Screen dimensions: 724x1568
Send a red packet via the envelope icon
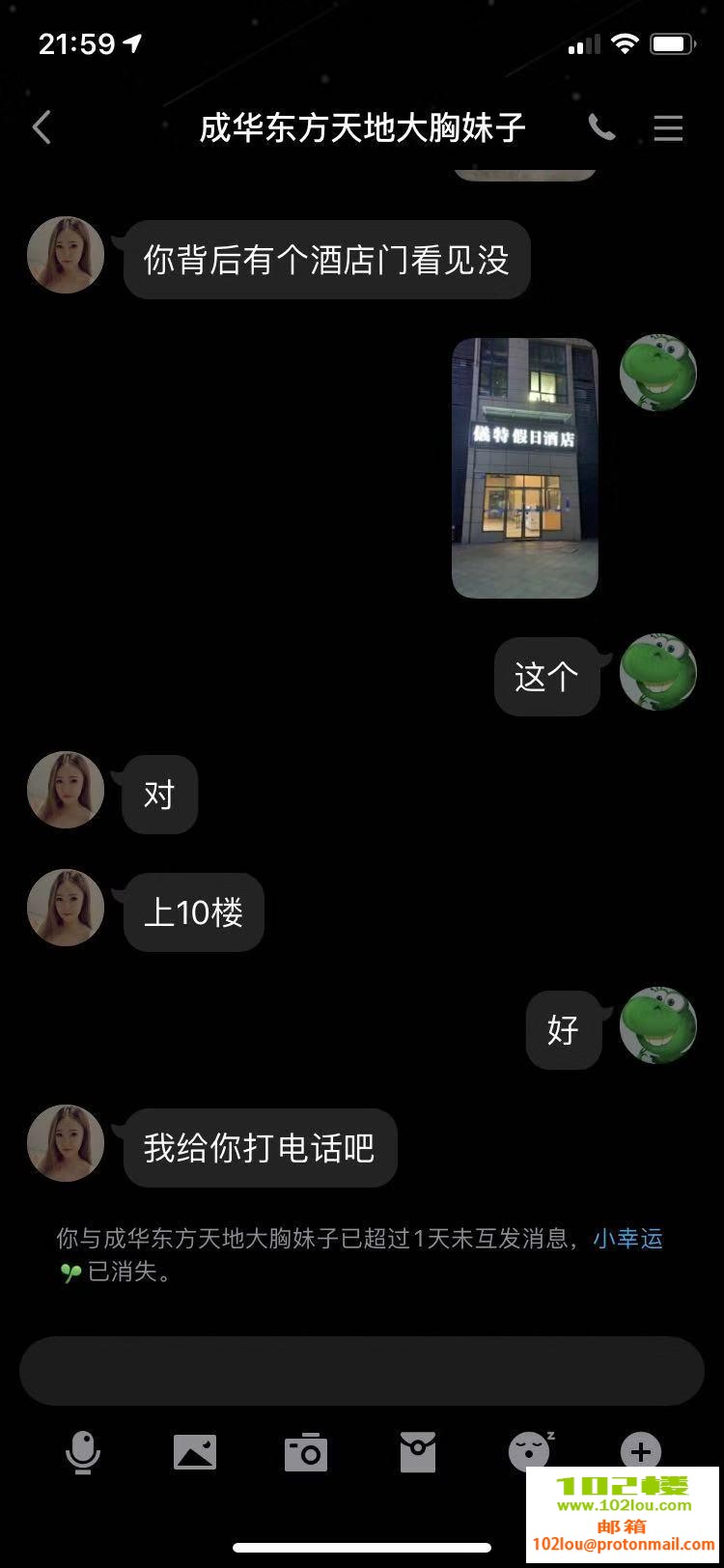[x=417, y=1451]
